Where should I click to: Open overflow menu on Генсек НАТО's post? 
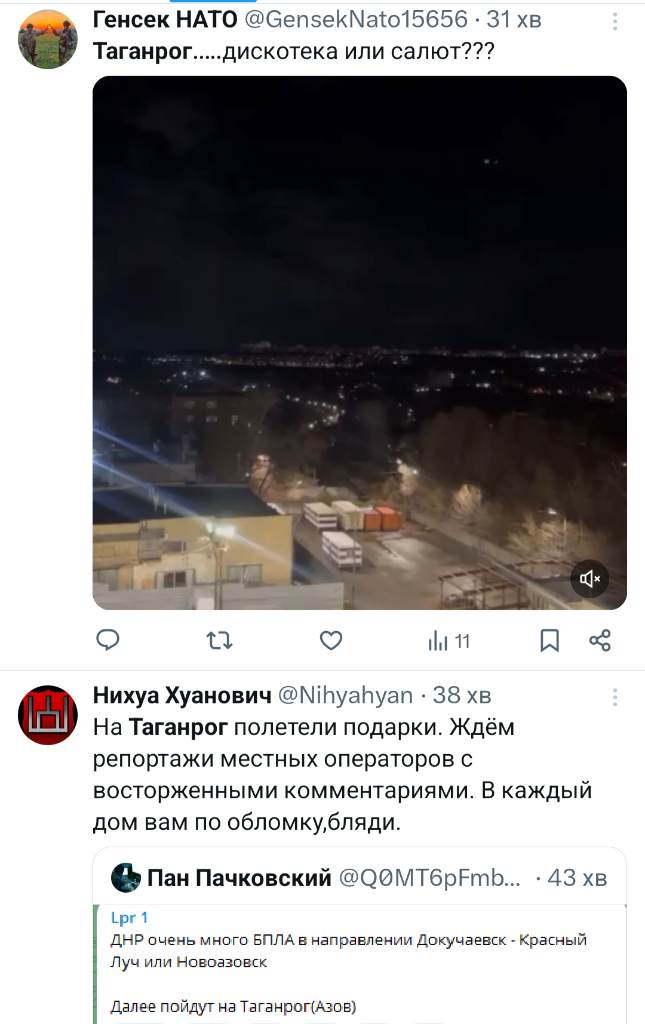pyautogui.click(x=615, y=21)
